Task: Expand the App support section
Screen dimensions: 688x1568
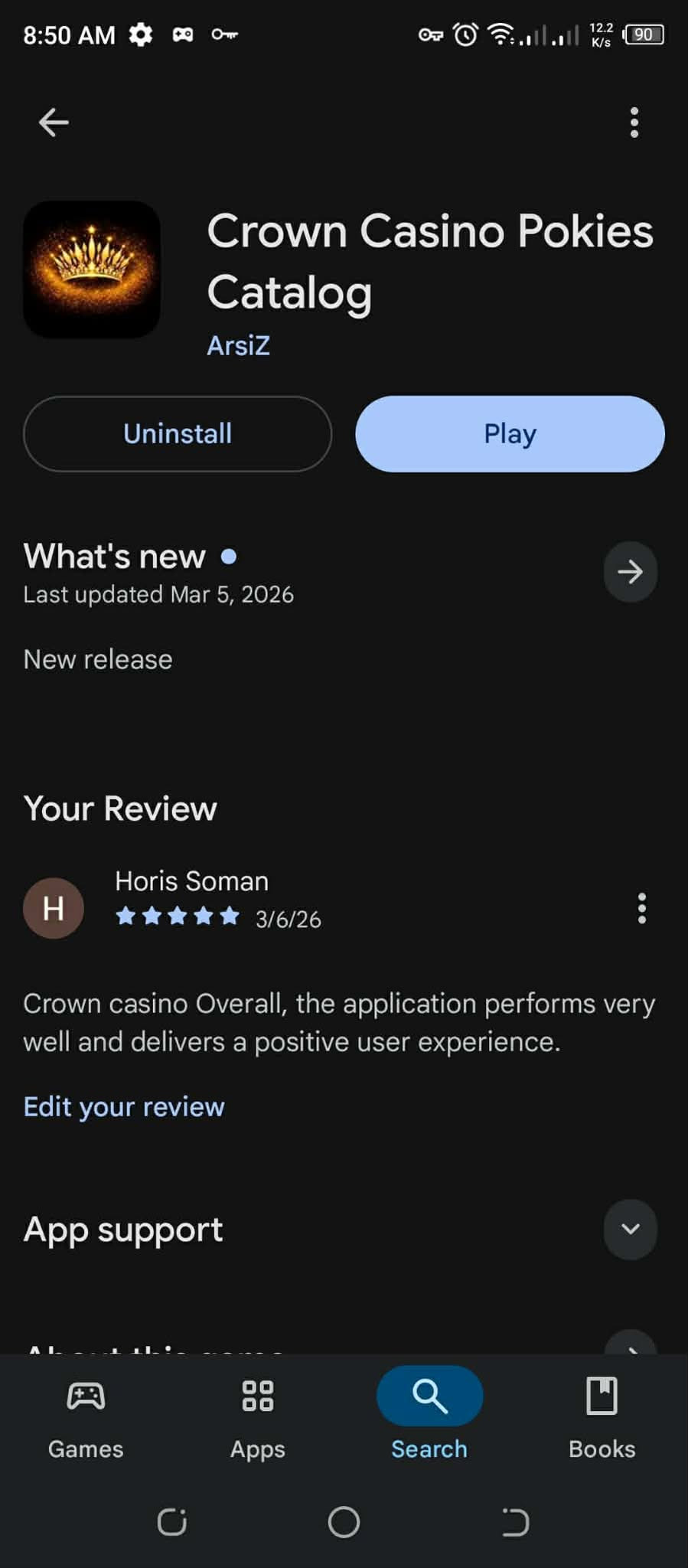Action: coord(630,1230)
